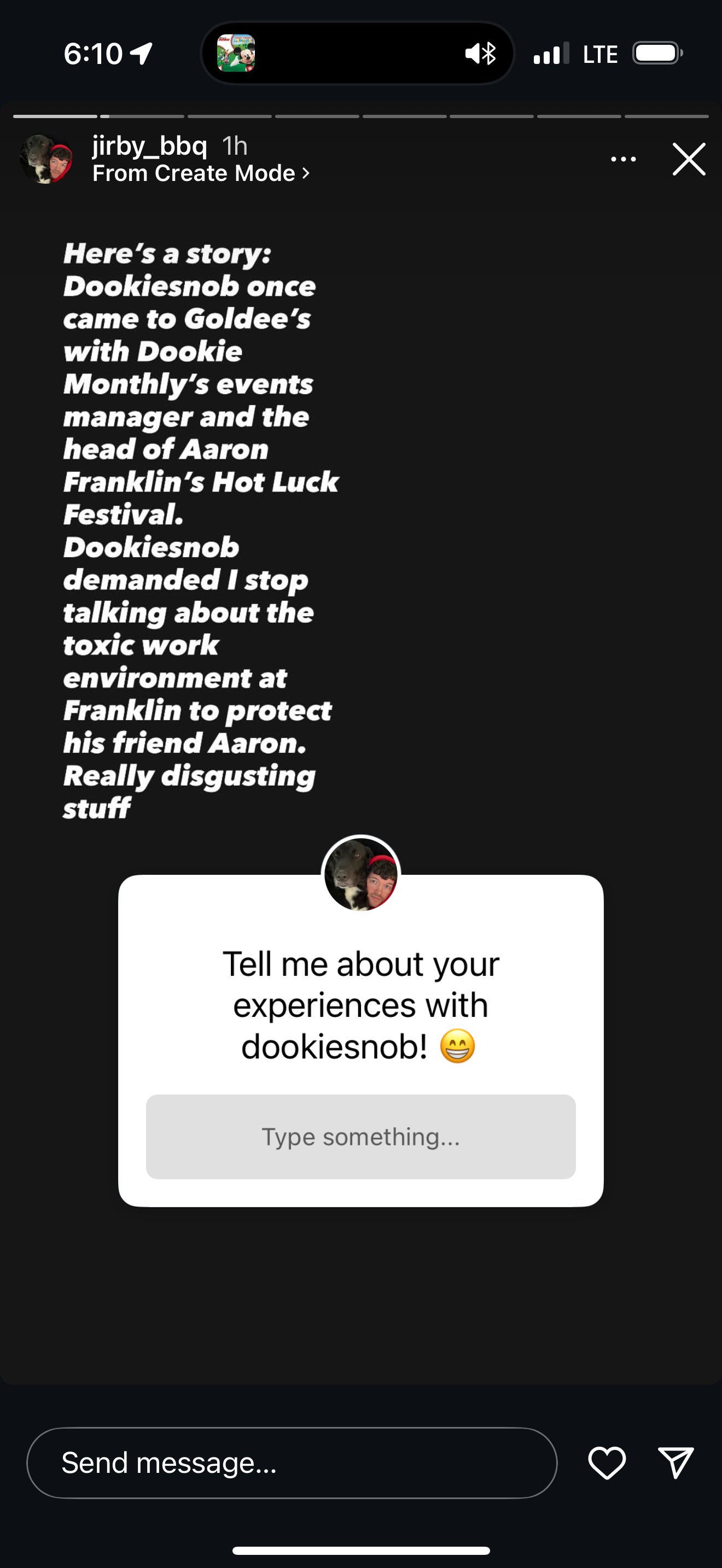Tap the Mickey Mouse activity in the Dynamic Island
Screen dimensions: 722x1568
click(x=236, y=54)
